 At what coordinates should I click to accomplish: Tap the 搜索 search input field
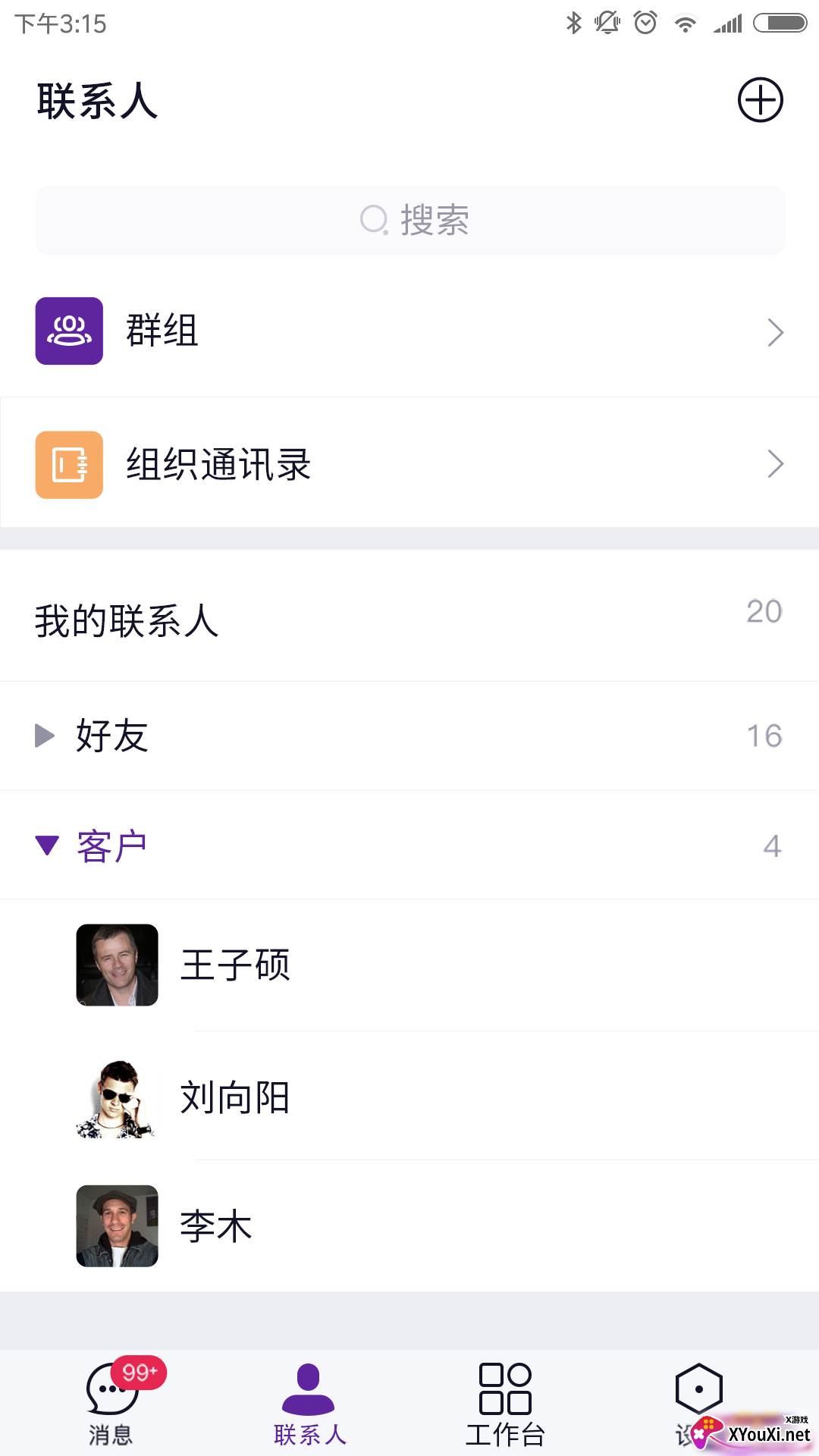click(x=409, y=219)
